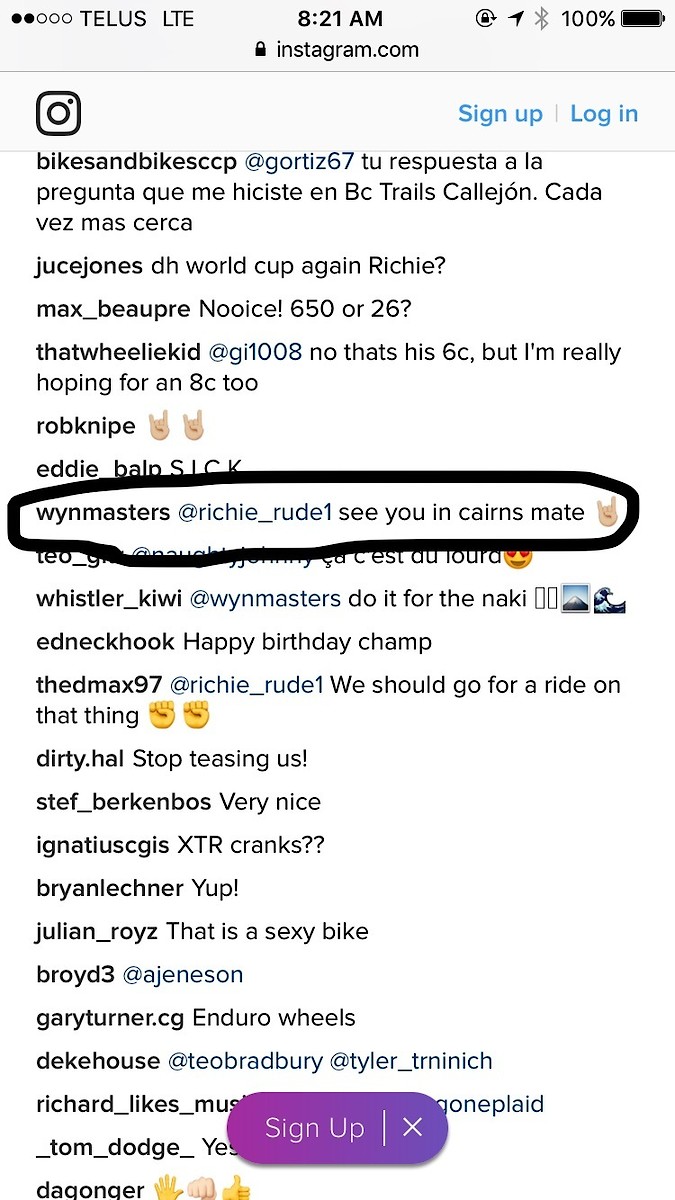675x1200 pixels.
Task: Open the @tyler_trninich mention
Action: (411, 1061)
